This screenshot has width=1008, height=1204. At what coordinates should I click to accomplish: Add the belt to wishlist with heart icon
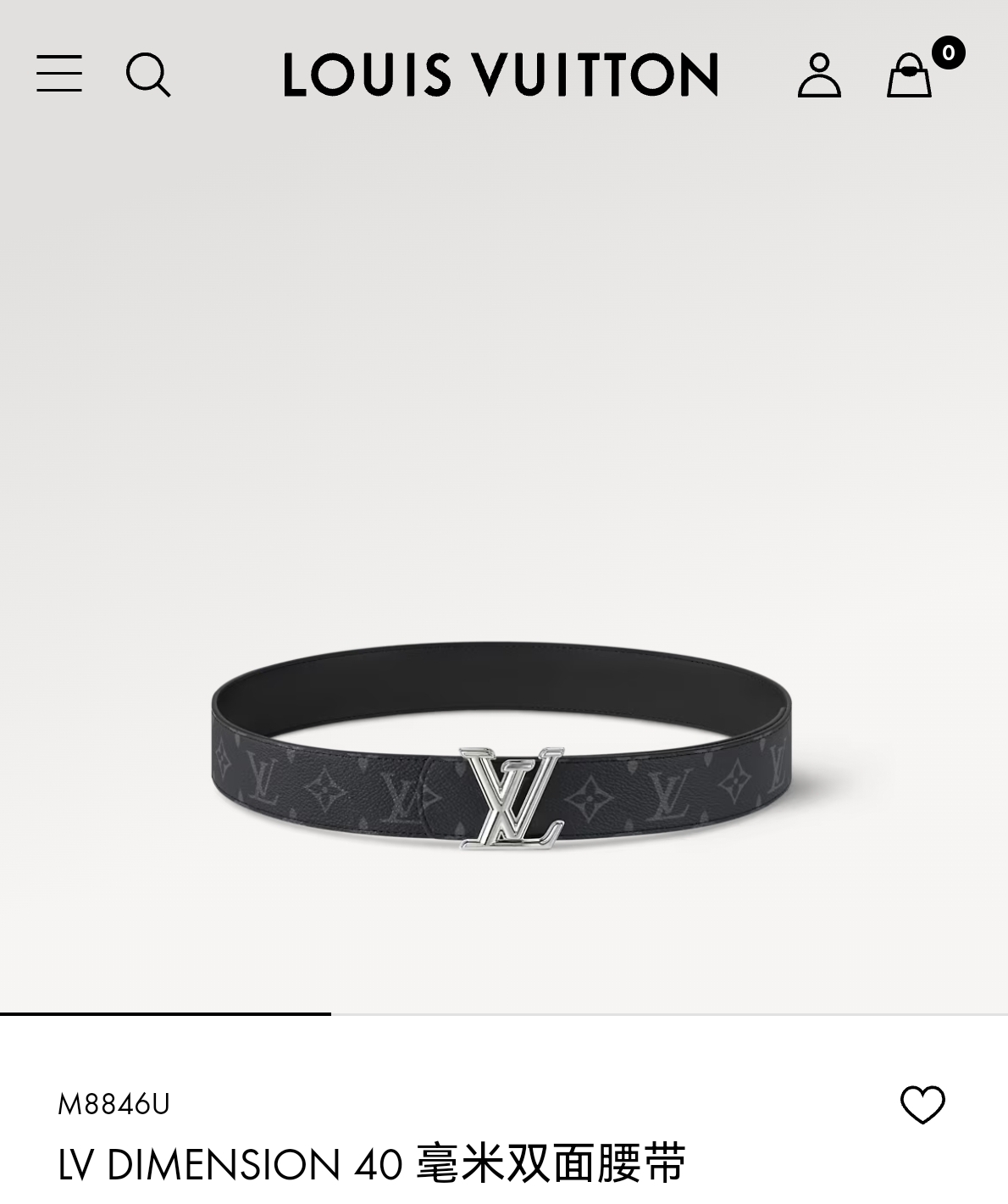(x=922, y=1105)
